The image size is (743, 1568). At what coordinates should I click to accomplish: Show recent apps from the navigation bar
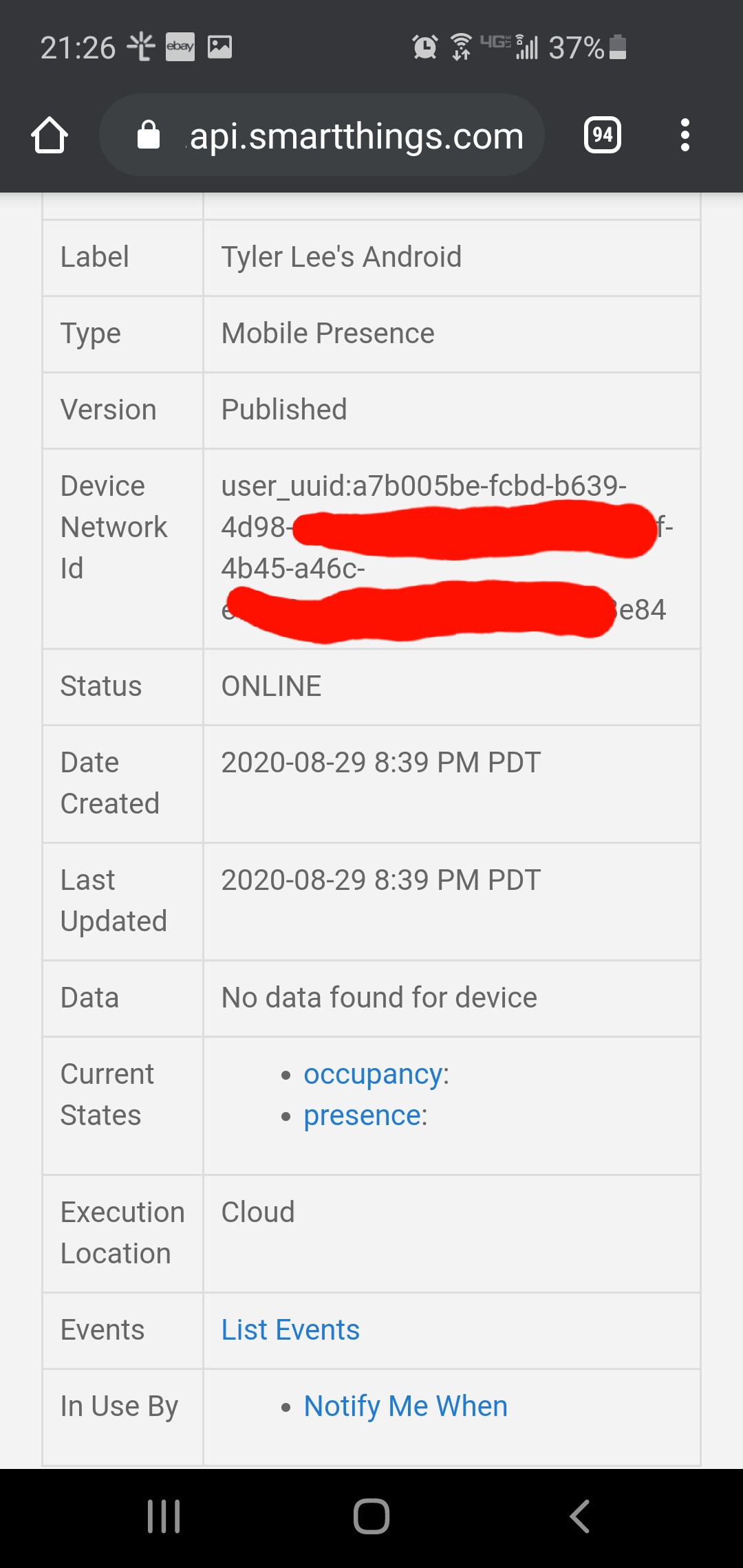pos(164,1516)
